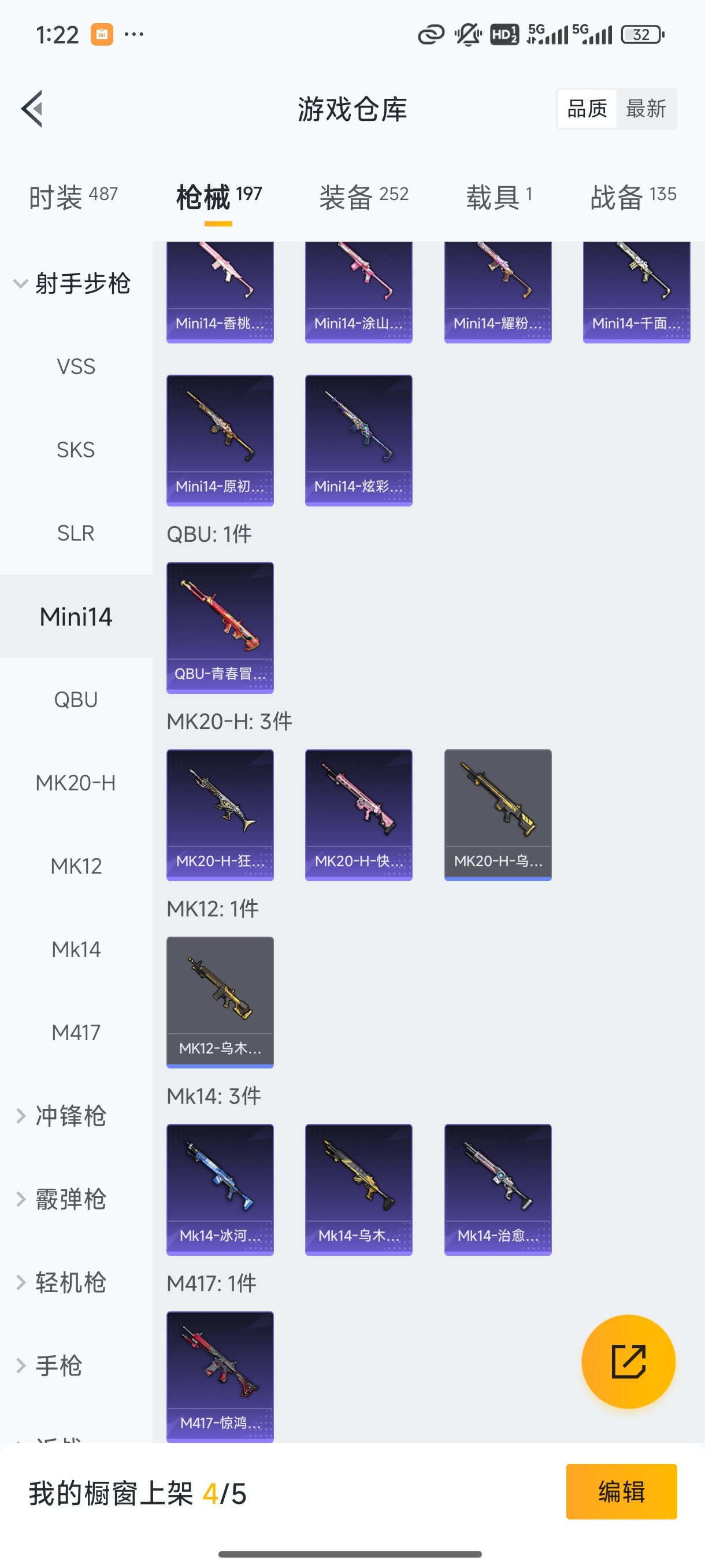Collapse the 射手步枪 category
This screenshot has height=1568, width=705.
click(73, 284)
